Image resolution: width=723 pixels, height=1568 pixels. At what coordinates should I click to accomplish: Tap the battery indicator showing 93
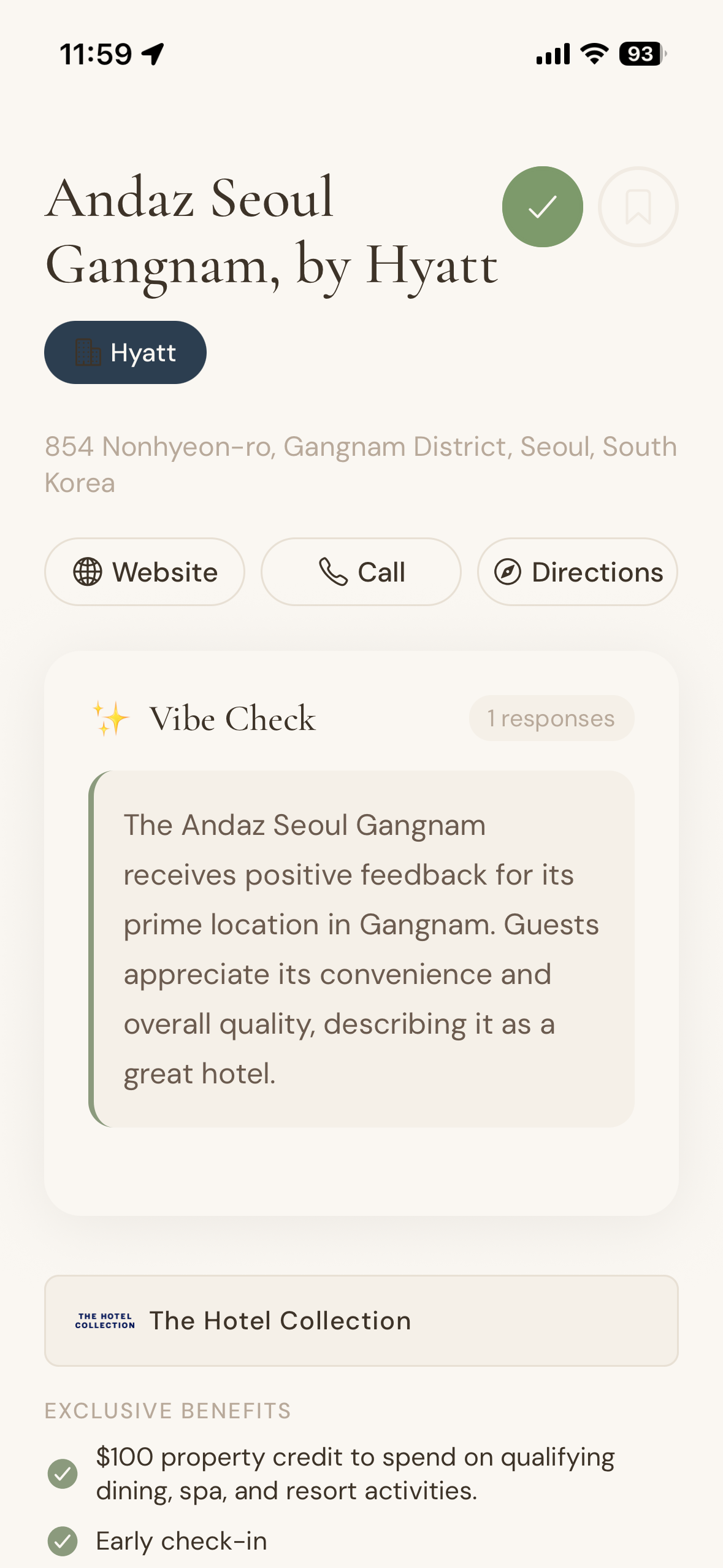click(x=640, y=55)
